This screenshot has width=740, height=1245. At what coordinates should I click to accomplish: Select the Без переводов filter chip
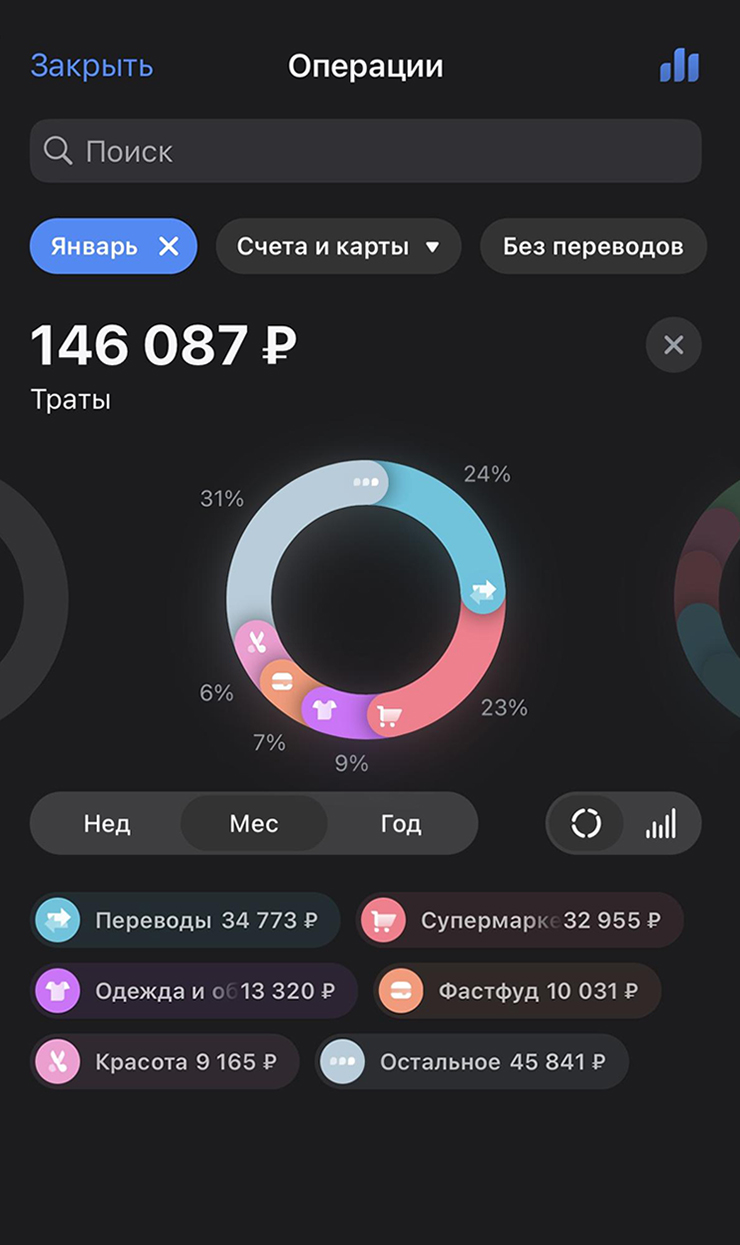click(593, 246)
